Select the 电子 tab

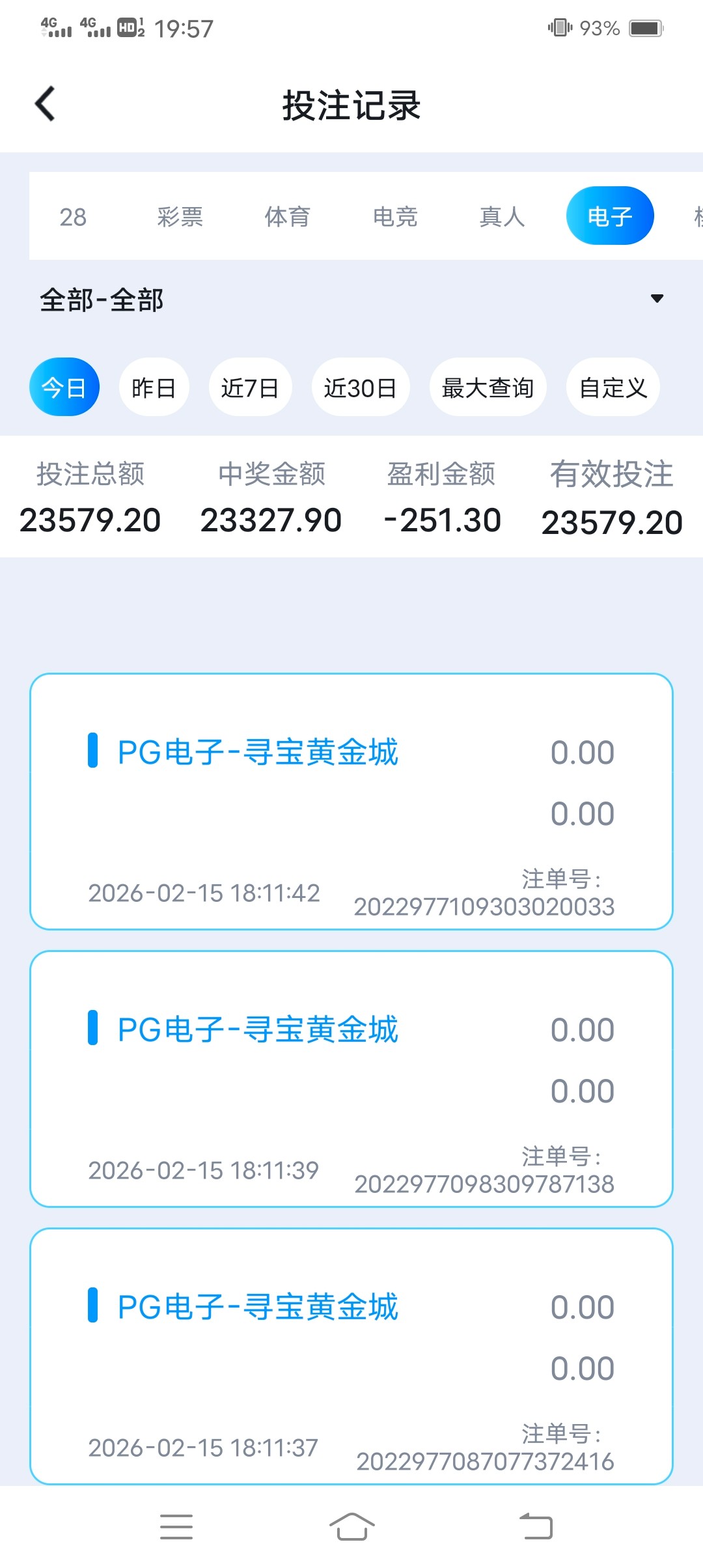pyautogui.click(x=610, y=216)
